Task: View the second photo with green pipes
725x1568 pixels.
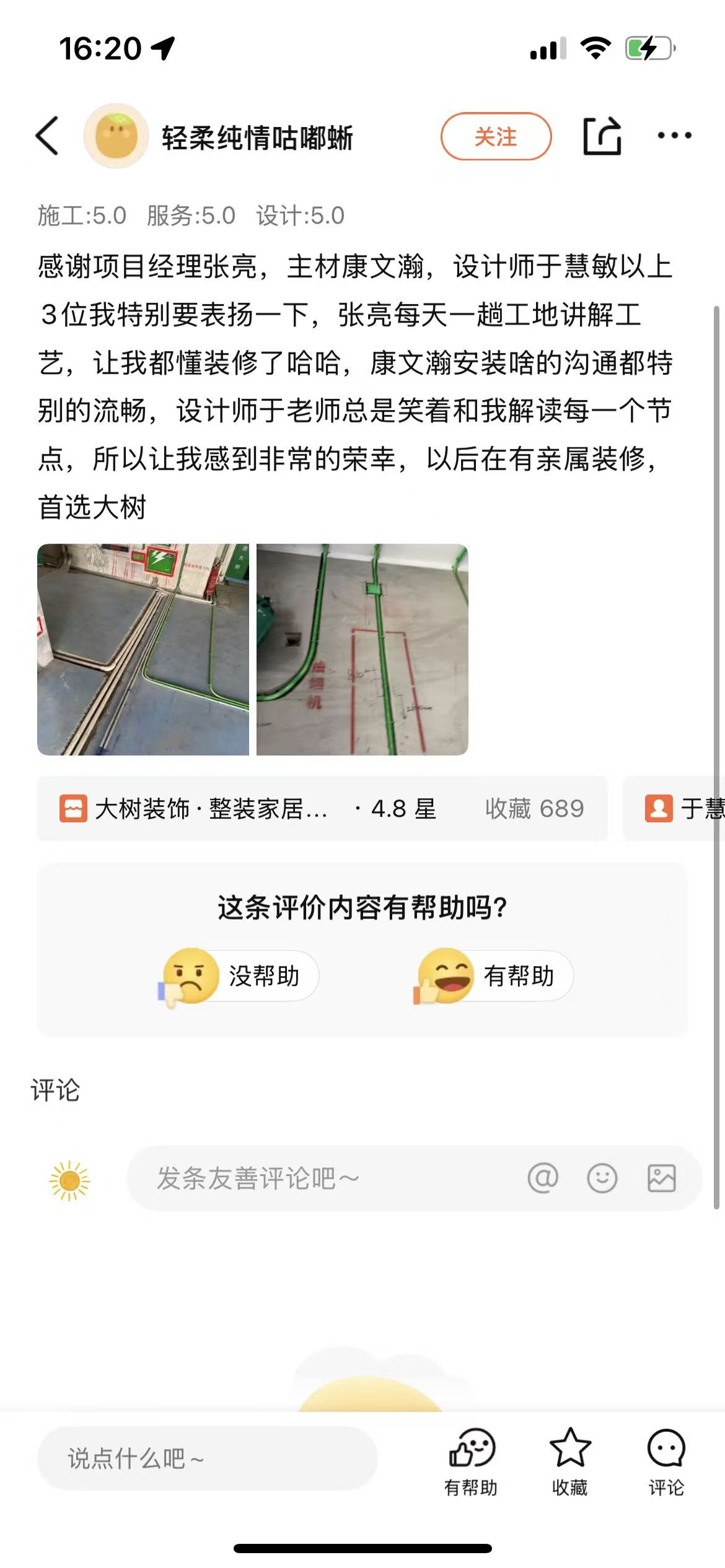Action: point(362,650)
